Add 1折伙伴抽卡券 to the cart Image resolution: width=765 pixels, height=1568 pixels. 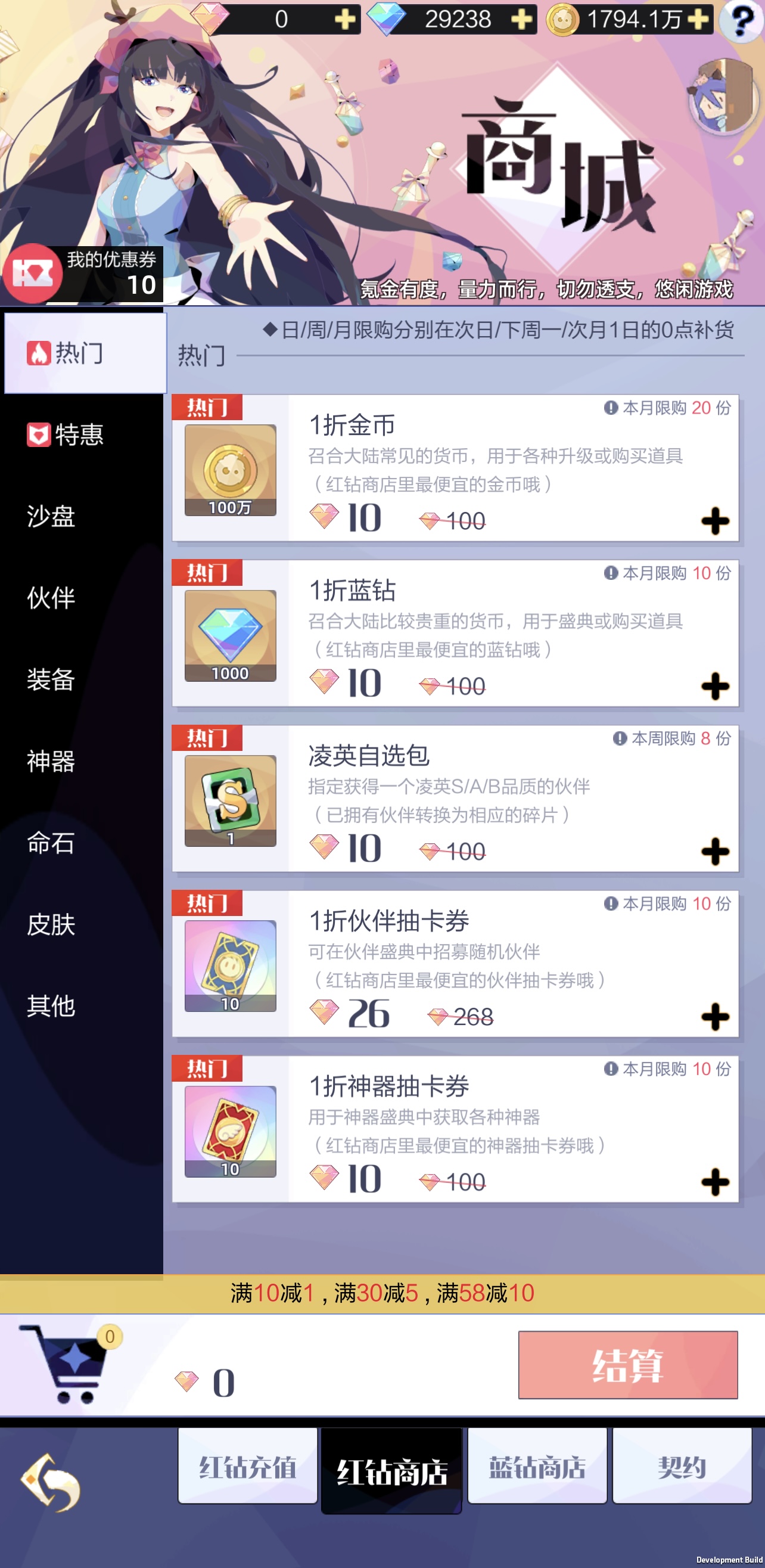click(715, 1017)
